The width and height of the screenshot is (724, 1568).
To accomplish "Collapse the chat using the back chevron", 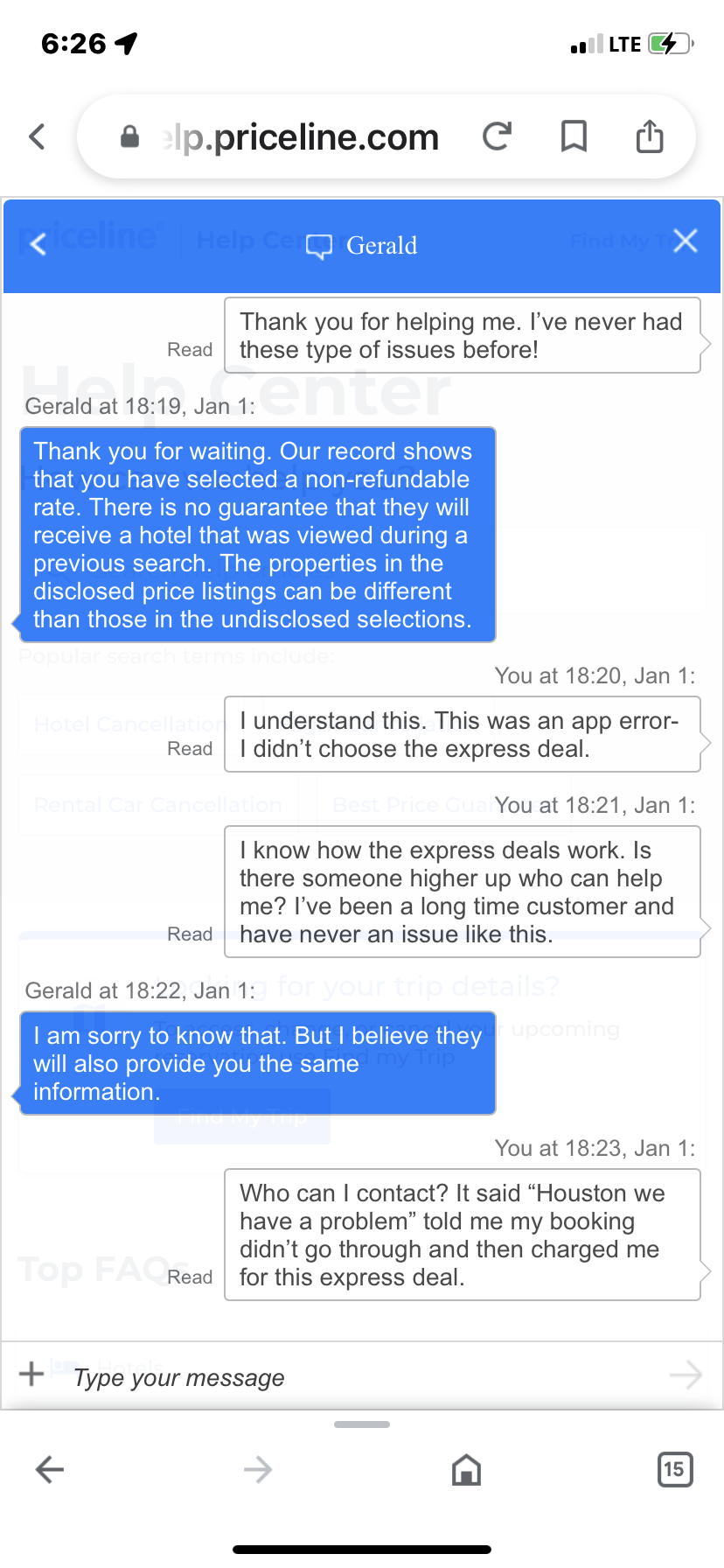I will pos(37,246).
